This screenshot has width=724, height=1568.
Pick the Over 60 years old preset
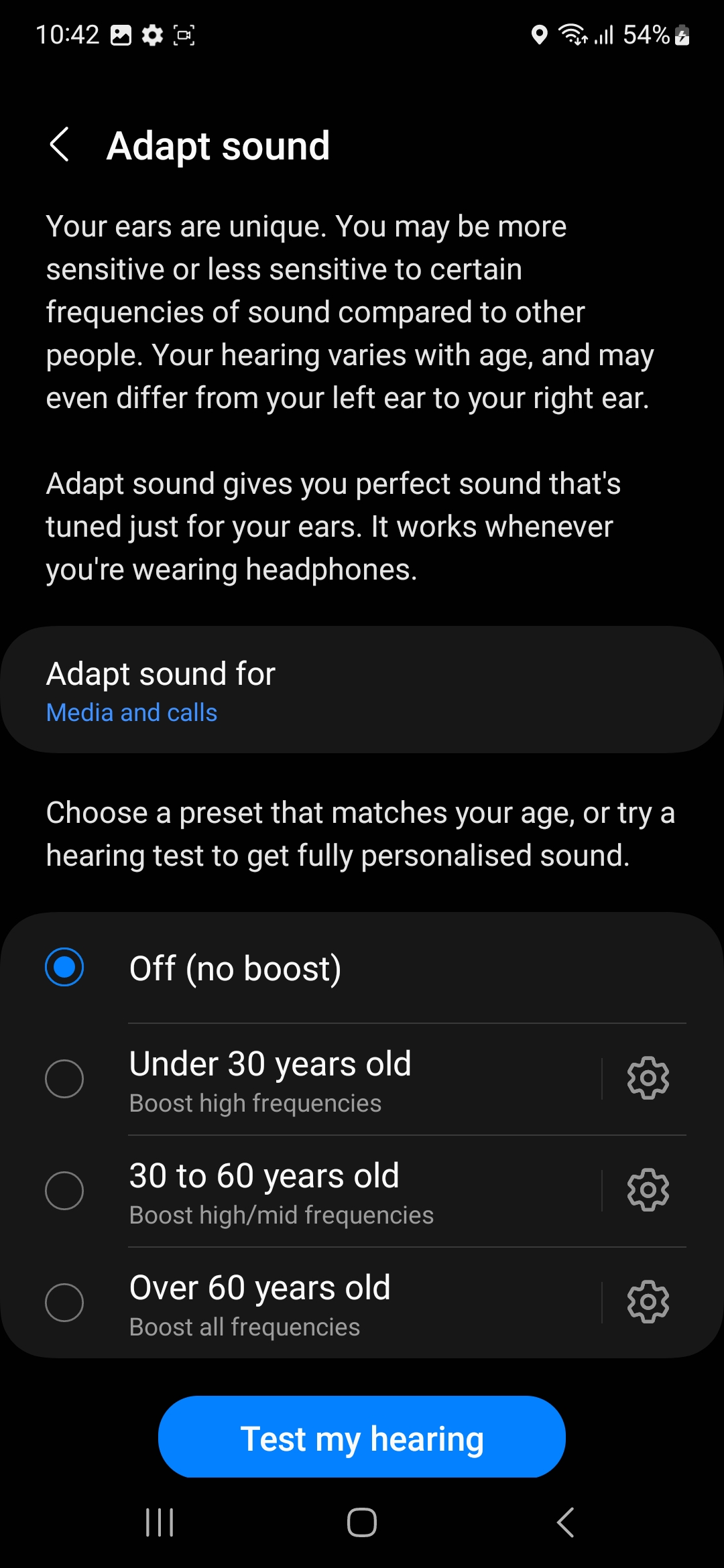[x=64, y=1303]
